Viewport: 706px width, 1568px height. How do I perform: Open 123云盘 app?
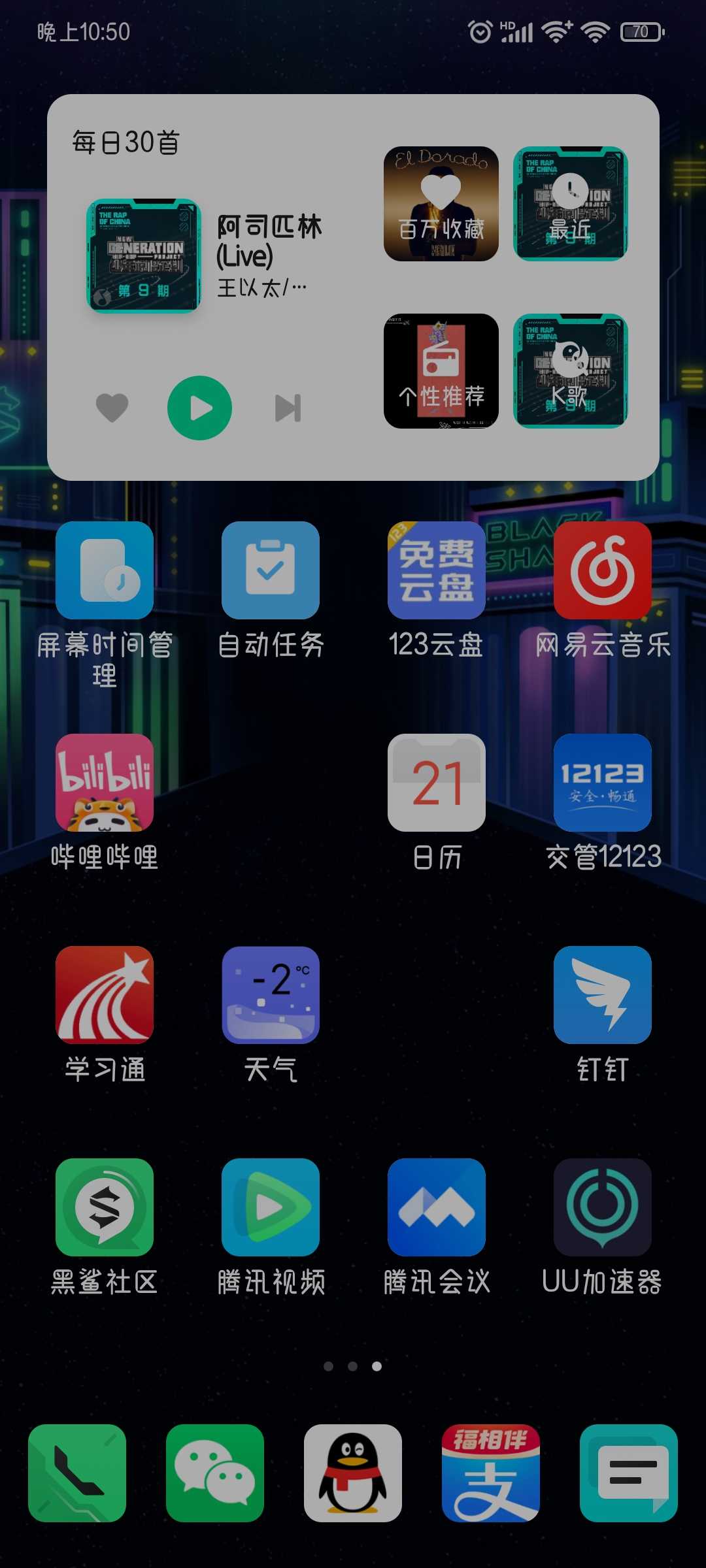[437, 570]
